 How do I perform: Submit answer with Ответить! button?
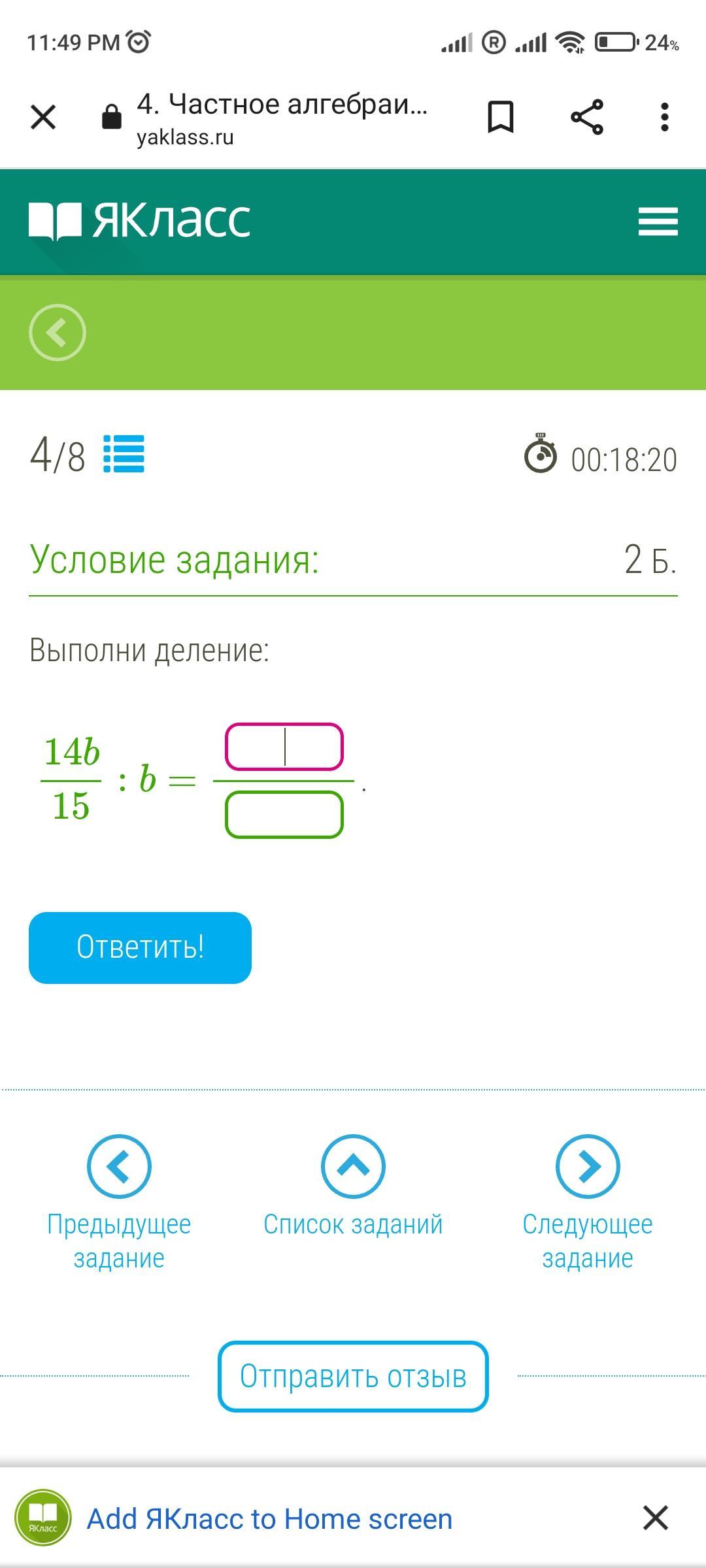(140, 947)
